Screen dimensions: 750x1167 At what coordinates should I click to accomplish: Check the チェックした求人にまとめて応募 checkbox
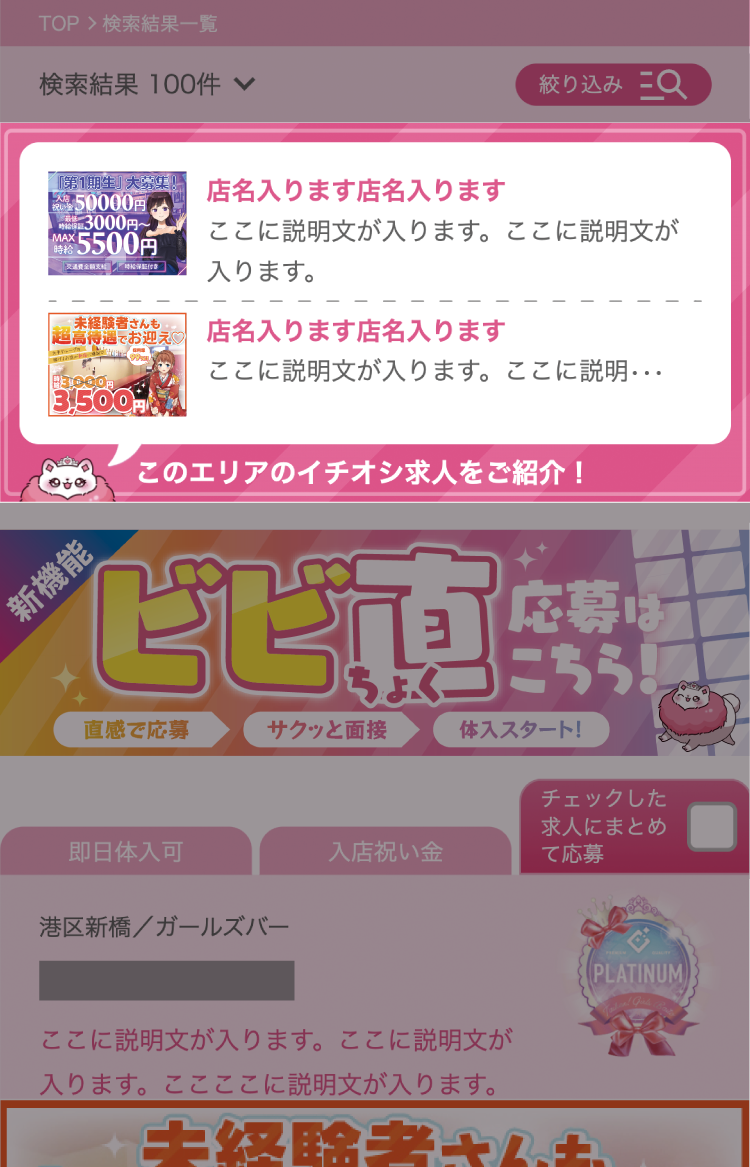coord(711,827)
